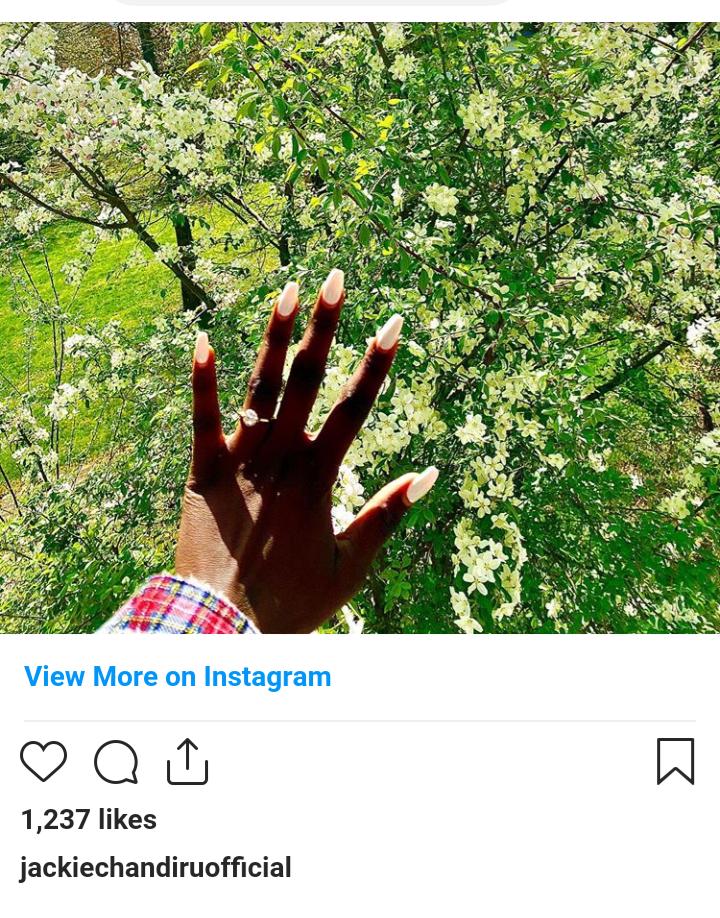Image resolution: width=720 pixels, height=918 pixels.
Task: Open comments via the speech bubble icon
Action: point(116,763)
